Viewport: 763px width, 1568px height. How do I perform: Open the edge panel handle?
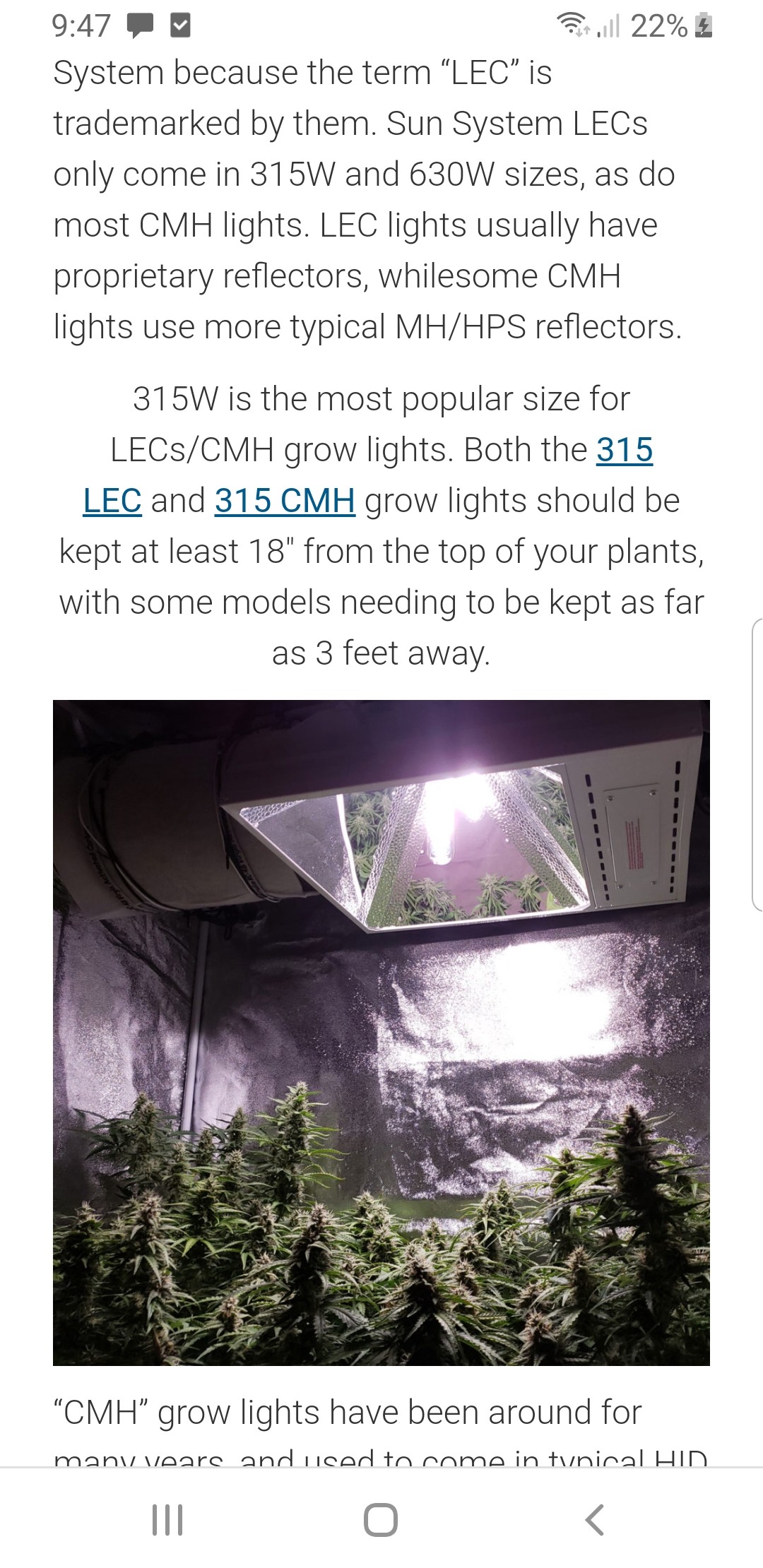[757, 764]
